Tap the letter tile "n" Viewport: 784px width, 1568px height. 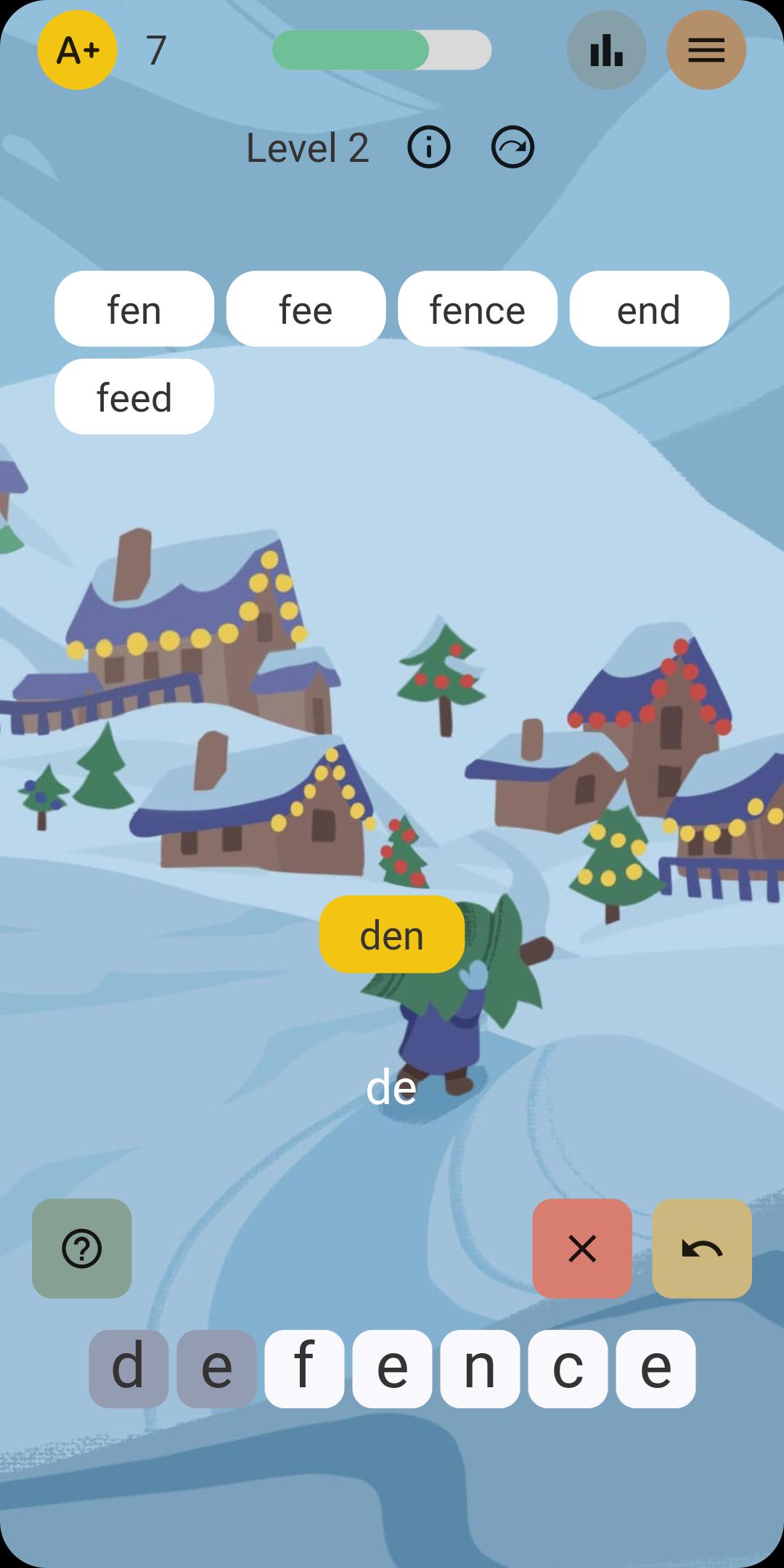click(480, 1369)
